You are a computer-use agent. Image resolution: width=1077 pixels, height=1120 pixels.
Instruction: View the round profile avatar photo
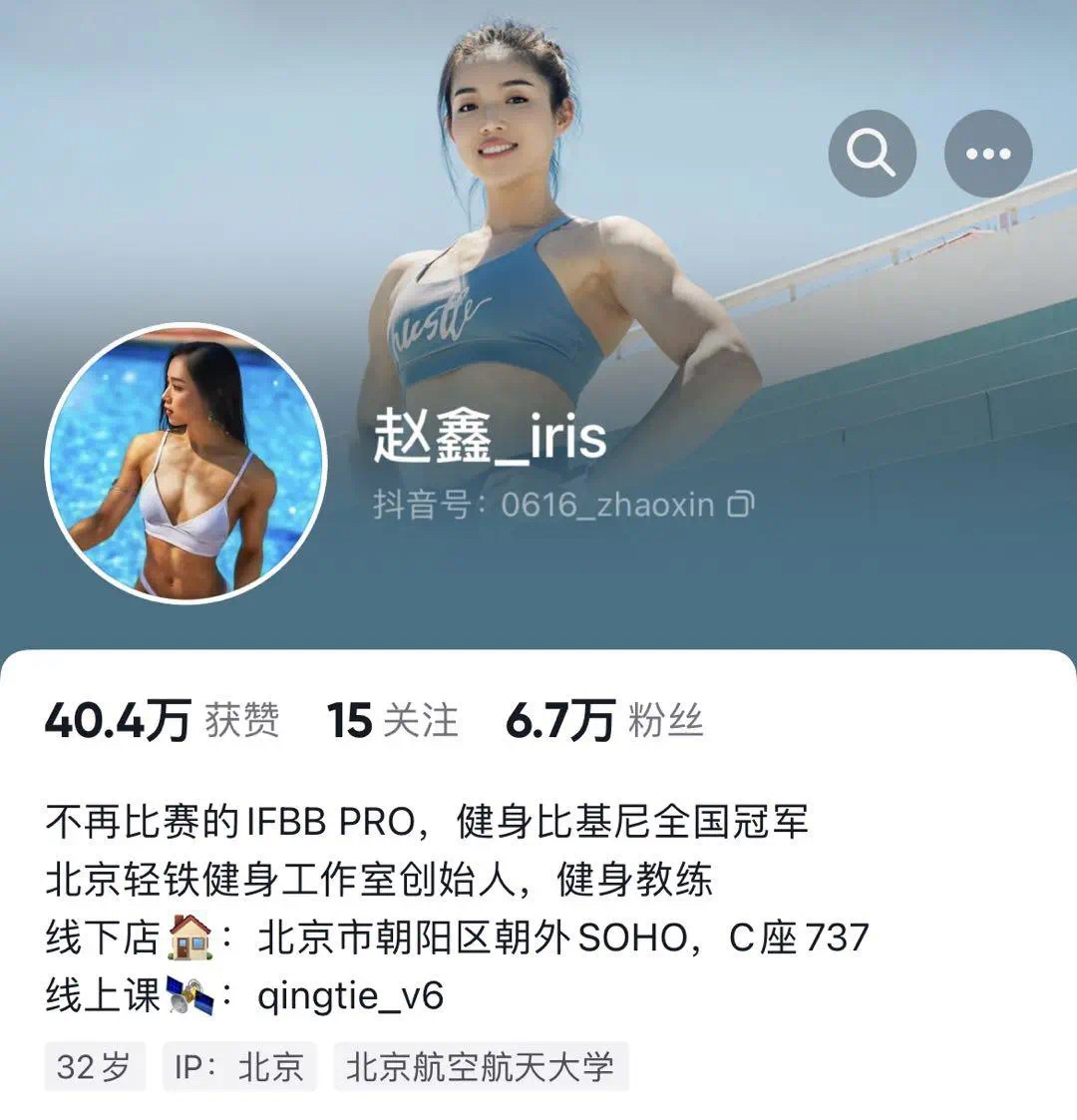click(x=186, y=464)
